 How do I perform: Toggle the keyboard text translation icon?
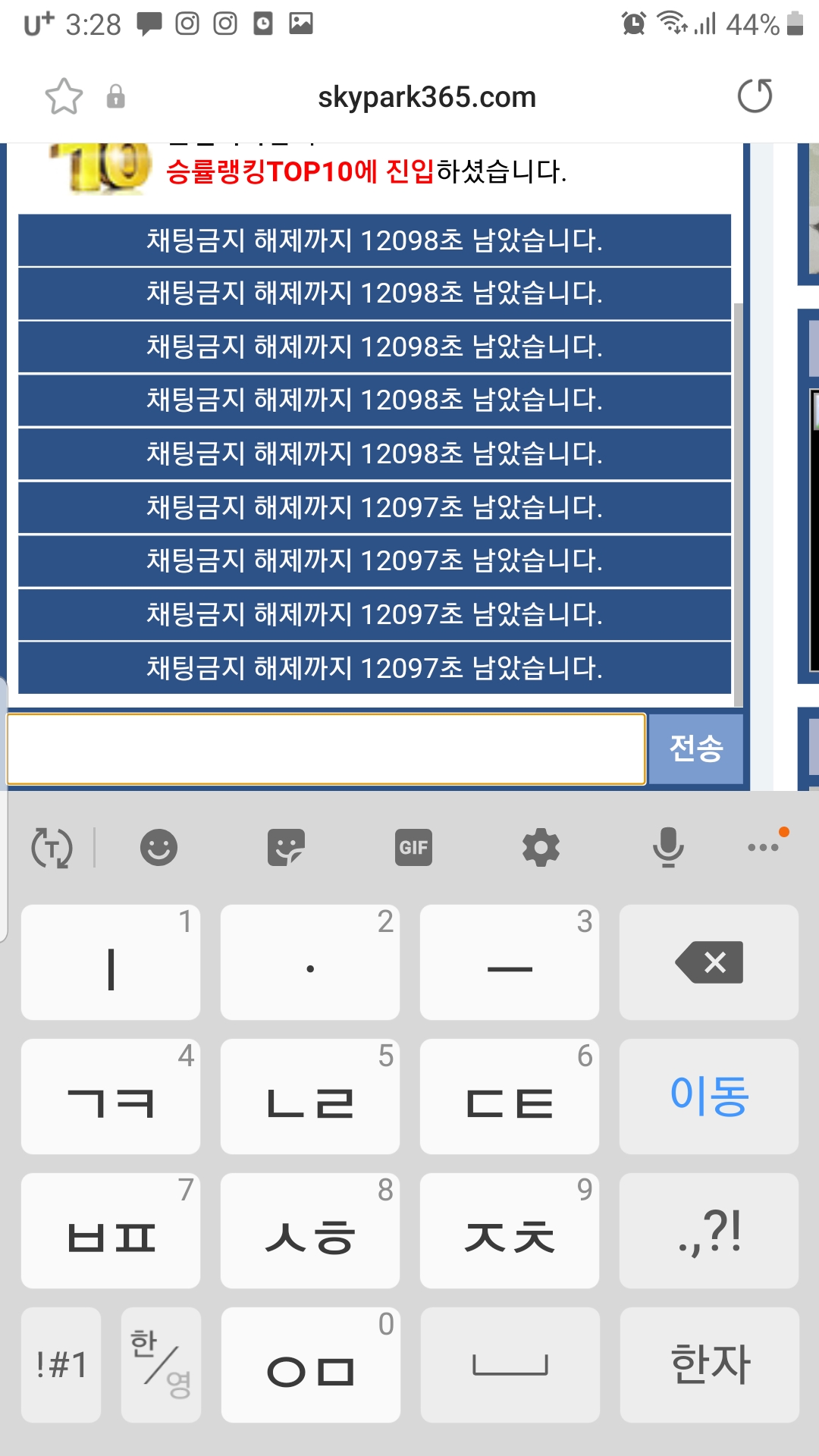52,847
